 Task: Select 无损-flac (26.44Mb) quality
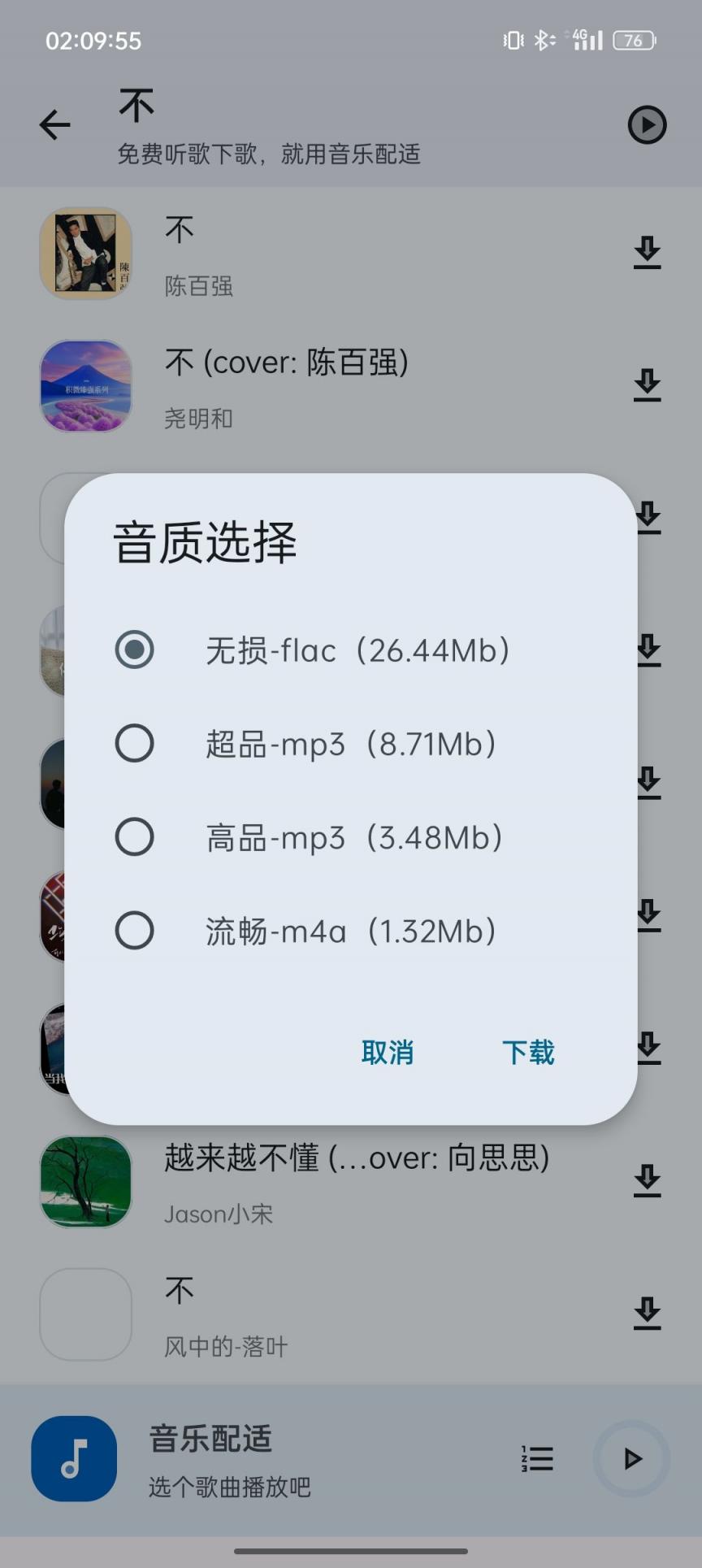pos(135,649)
